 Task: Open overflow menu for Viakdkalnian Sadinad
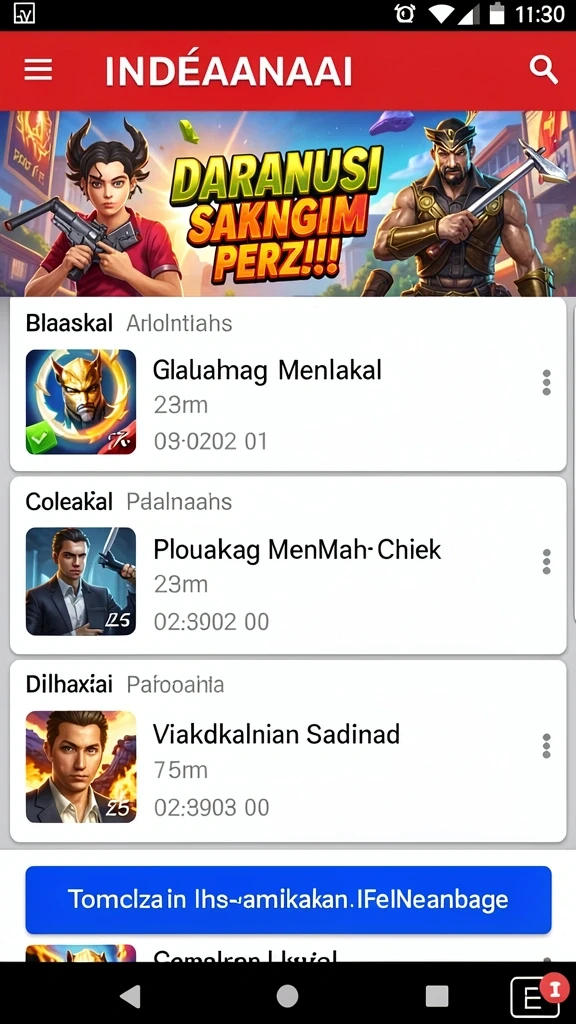[547, 746]
